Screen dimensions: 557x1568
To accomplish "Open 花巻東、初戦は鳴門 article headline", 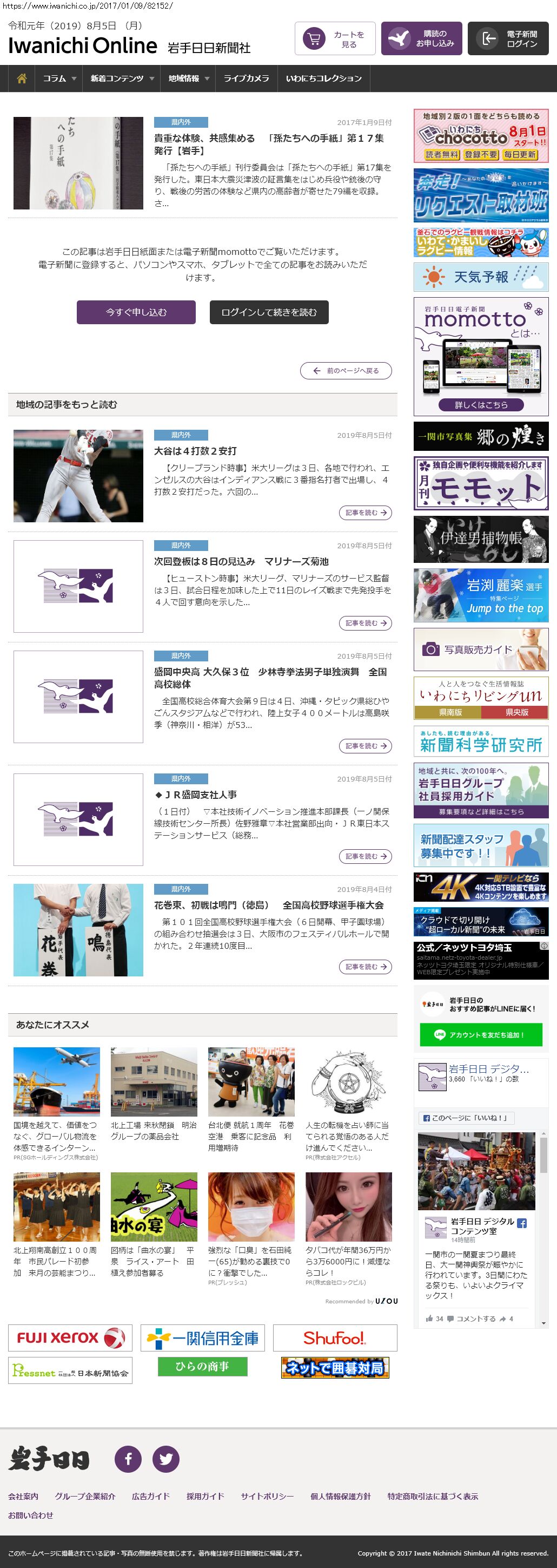I will [x=268, y=905].
